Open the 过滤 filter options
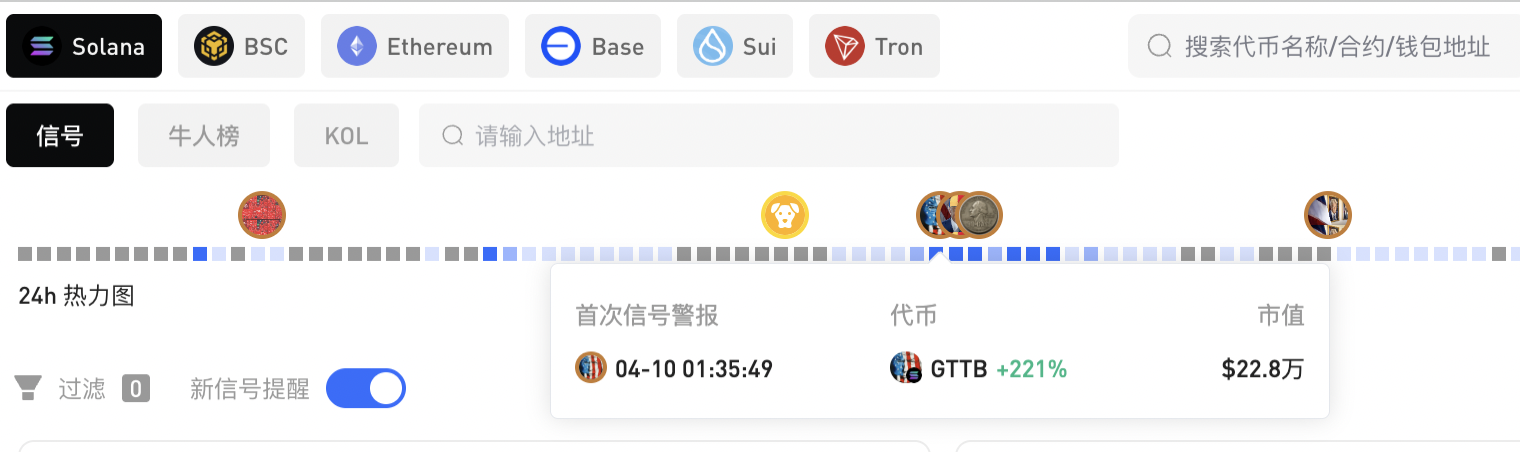 (80, 389)
